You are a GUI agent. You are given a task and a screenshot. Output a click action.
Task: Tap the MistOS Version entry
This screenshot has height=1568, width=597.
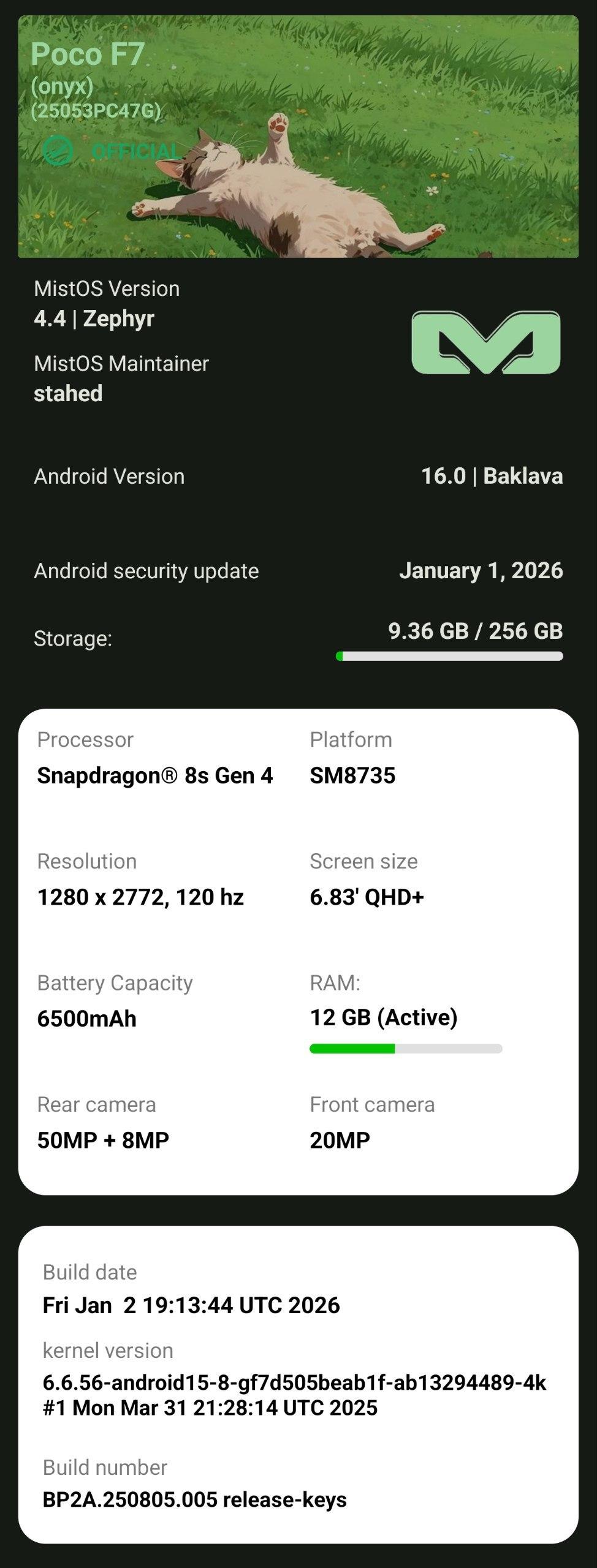[107, 304]
